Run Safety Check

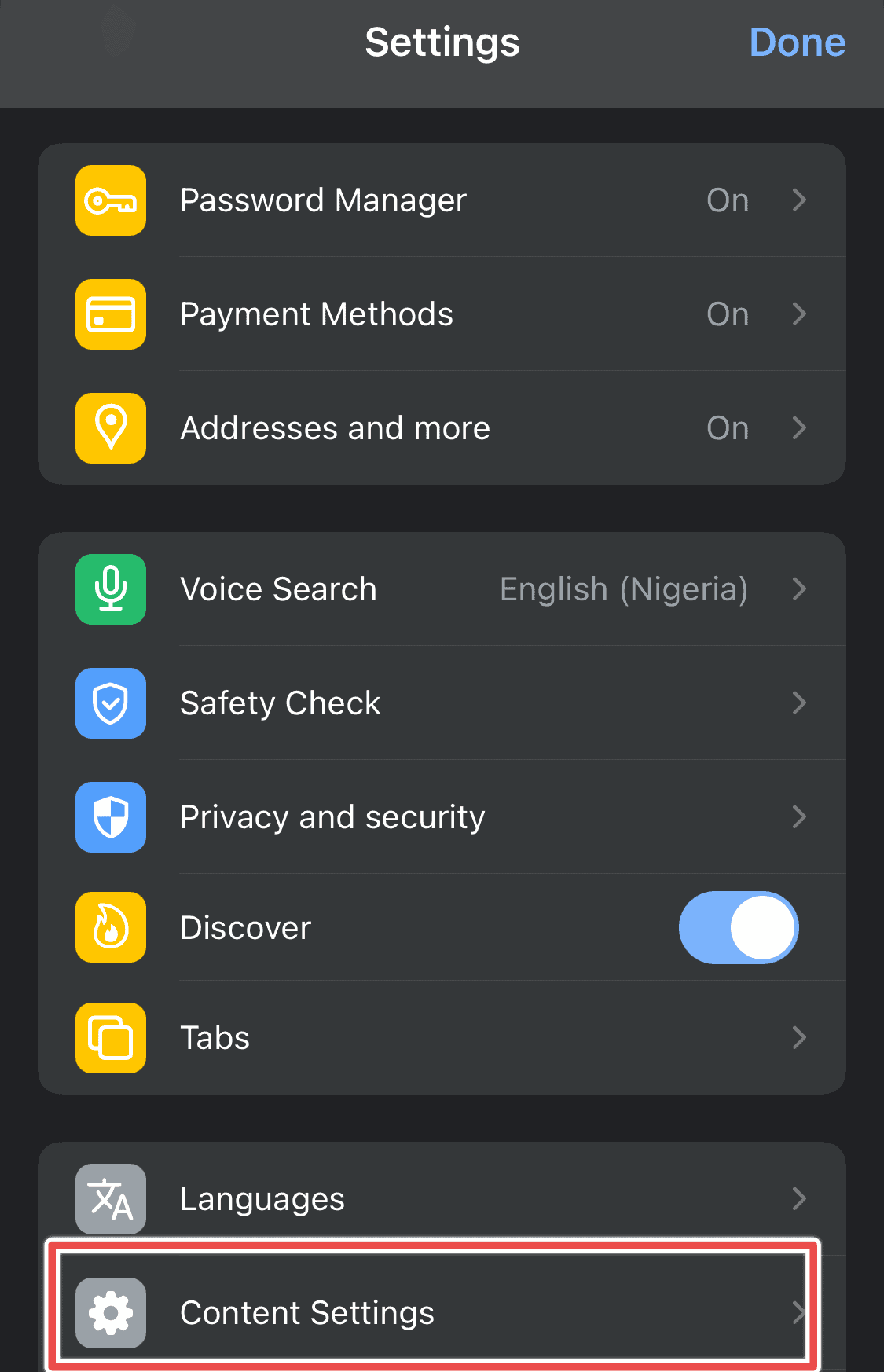tap(441, 703)
